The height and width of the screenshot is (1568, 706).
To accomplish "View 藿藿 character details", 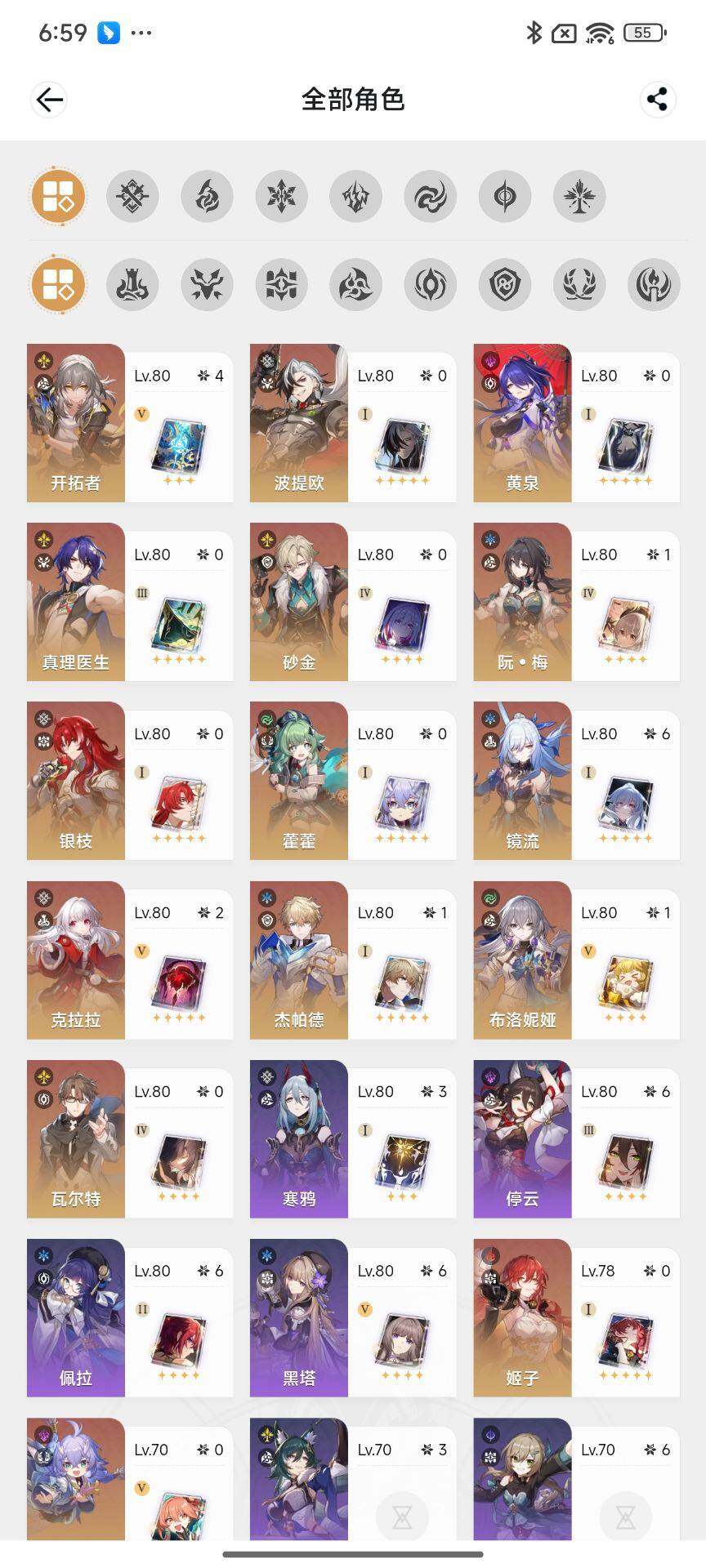I will (352, 781).
